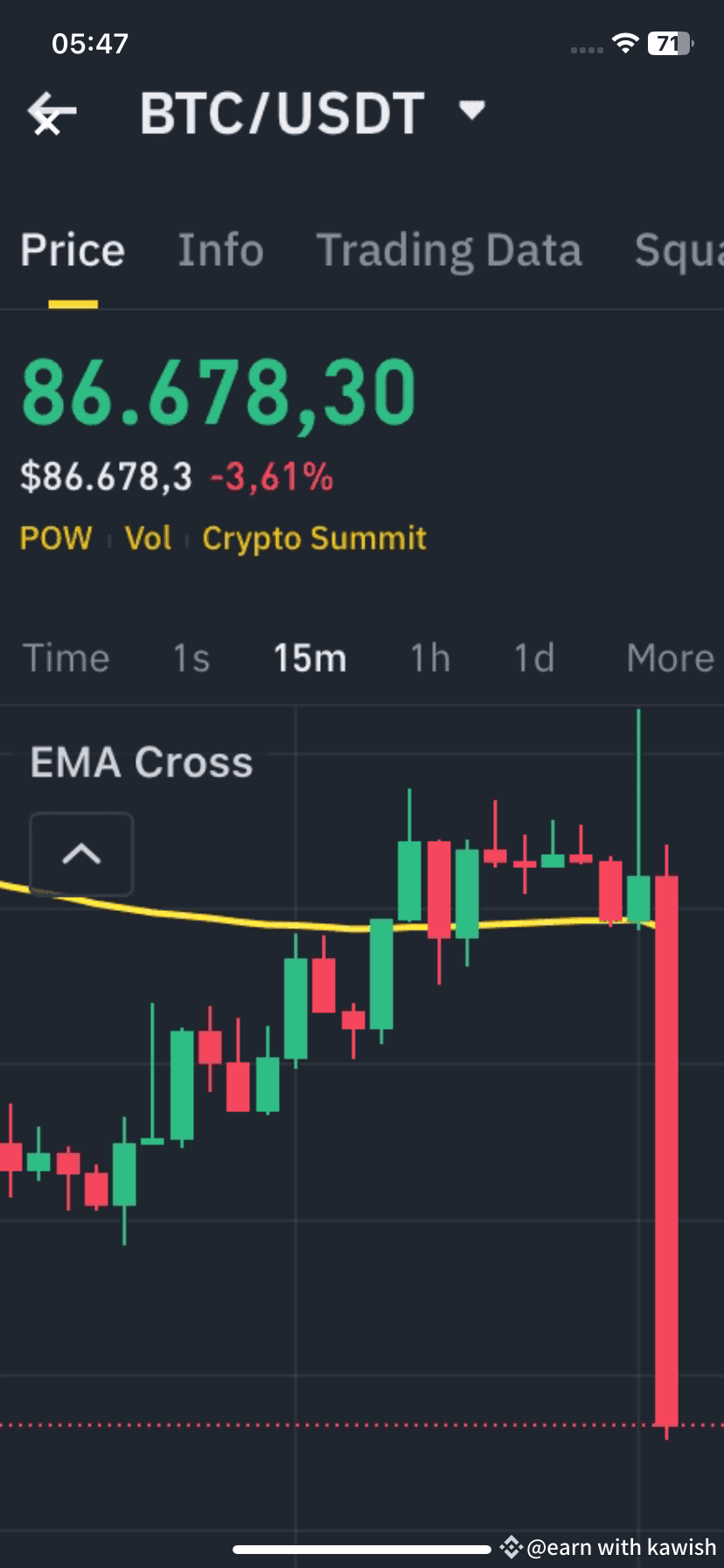Open the Vol tag
This screenshot has height=1568, width=724.
[147, 539]
